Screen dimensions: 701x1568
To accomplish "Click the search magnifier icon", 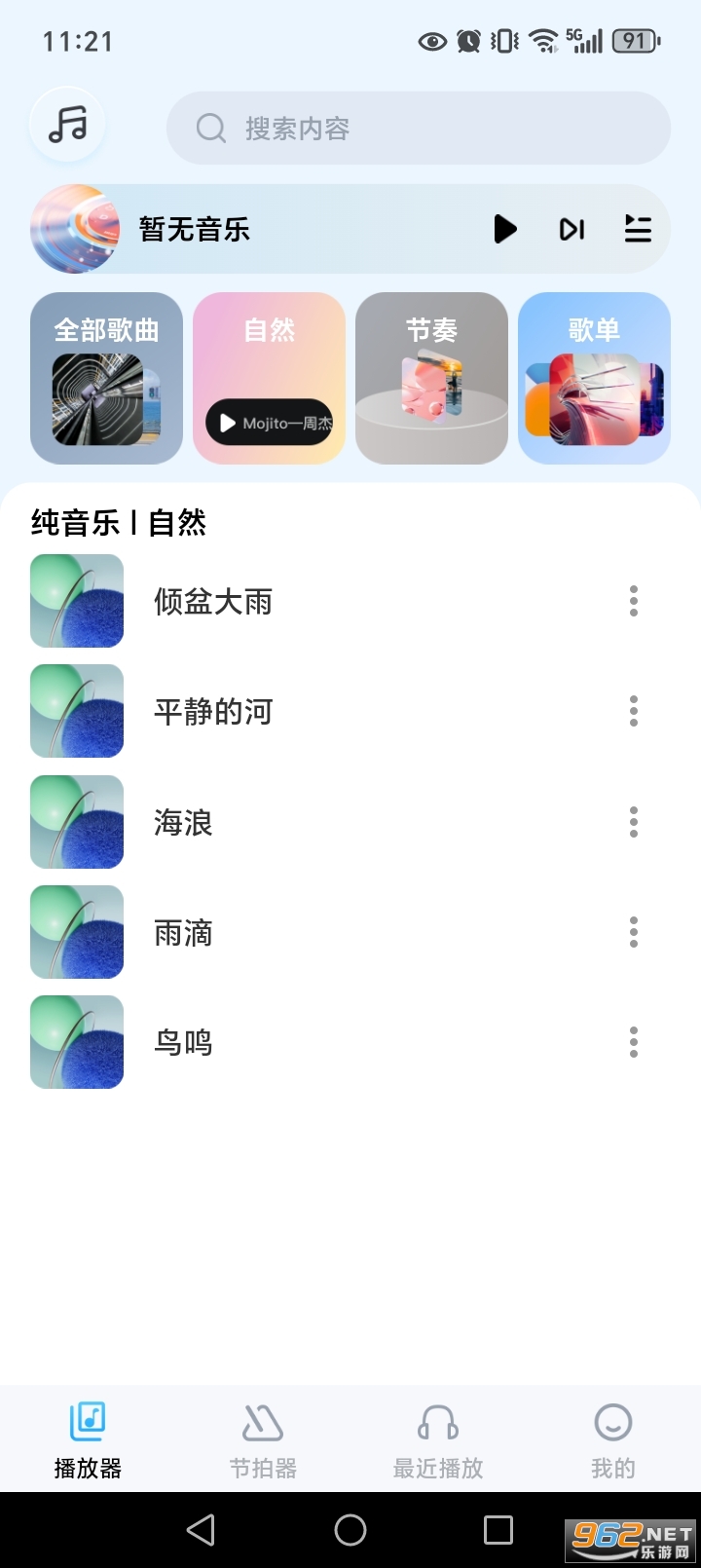I will 211,128.
